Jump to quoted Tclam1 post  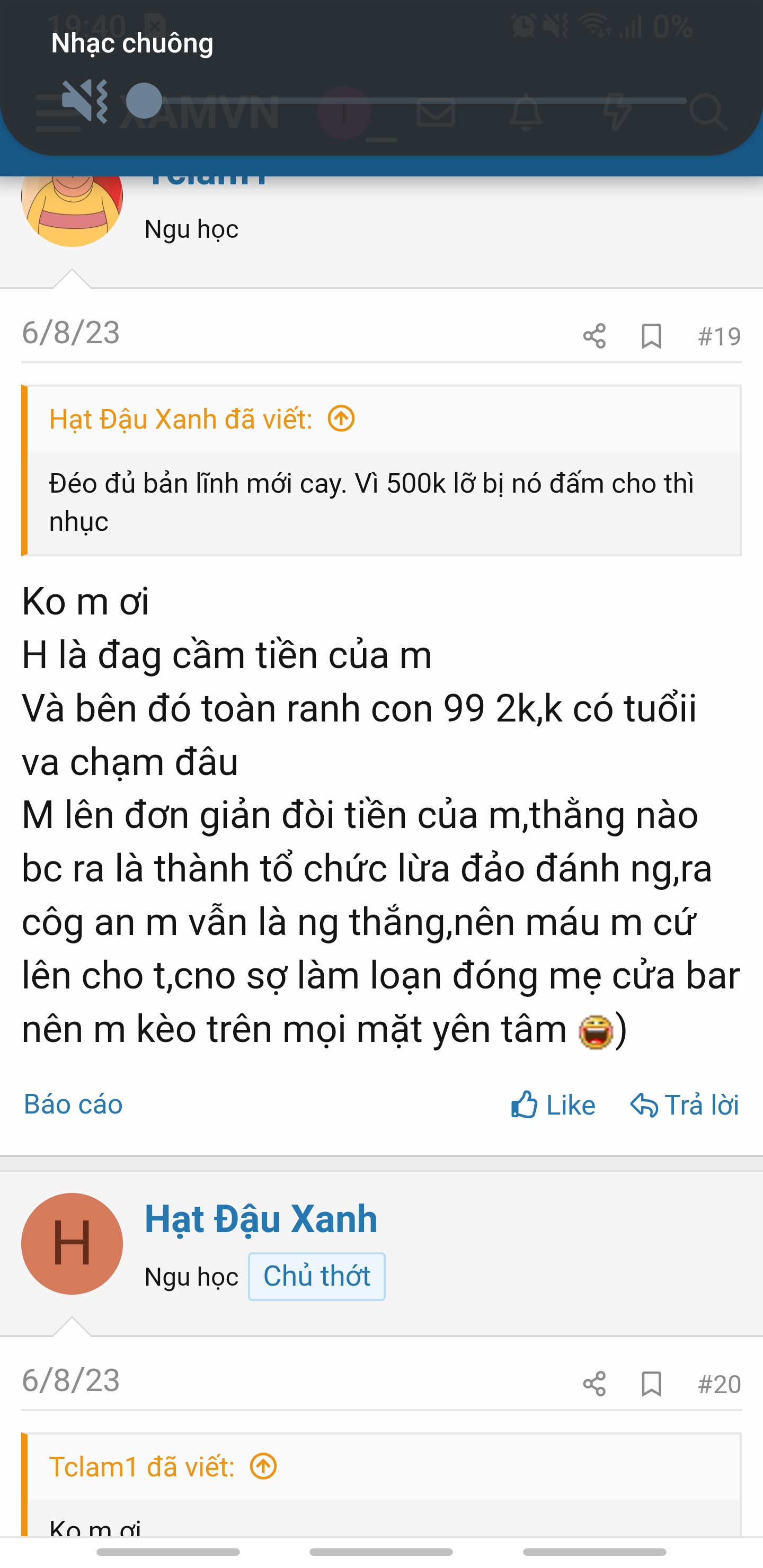point(263,1466)
